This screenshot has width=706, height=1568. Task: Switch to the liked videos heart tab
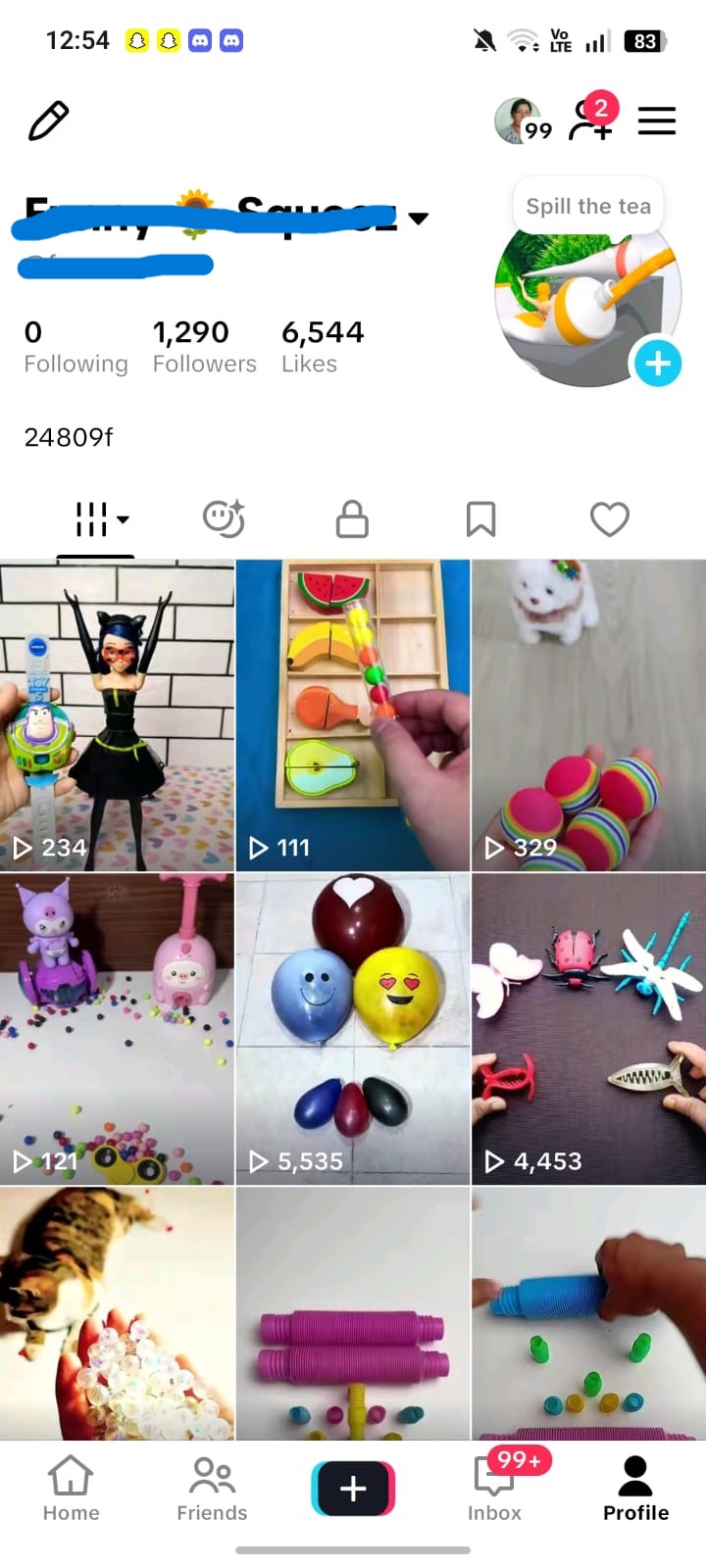609,519
